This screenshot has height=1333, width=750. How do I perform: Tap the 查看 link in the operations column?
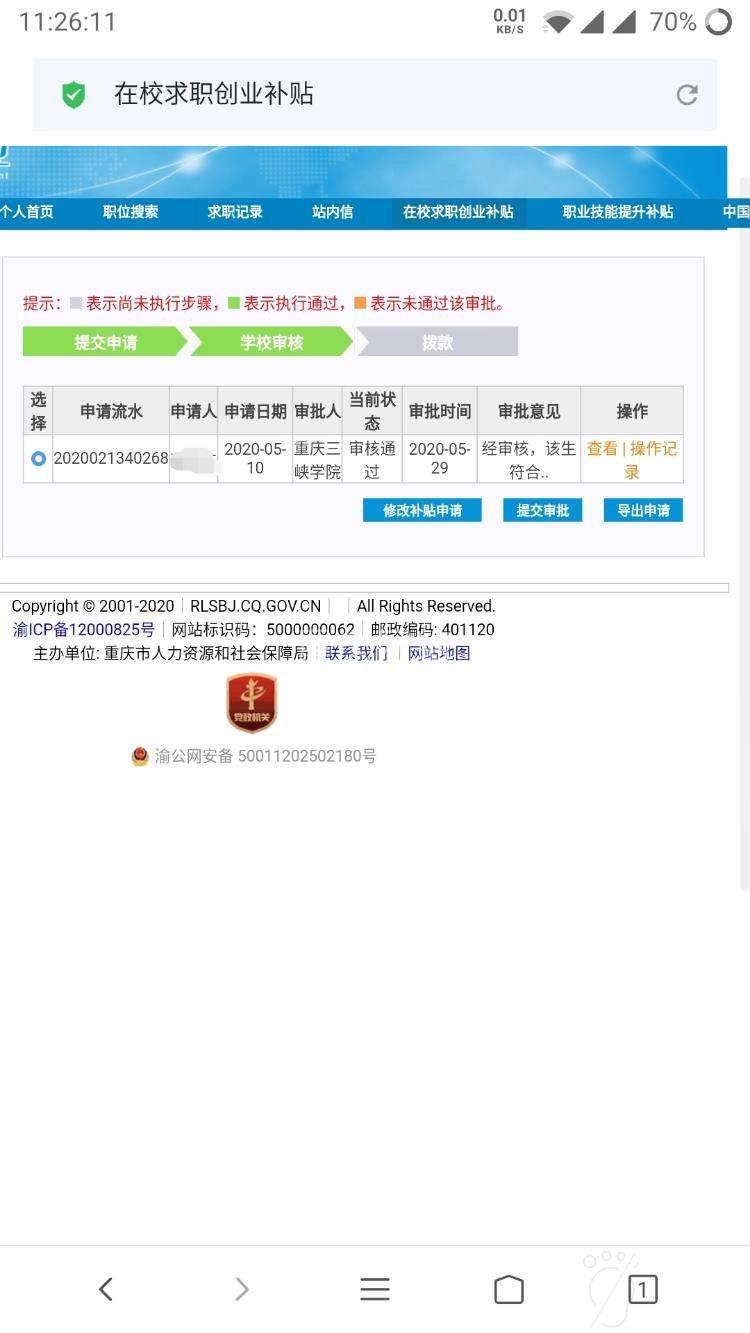click(602, 449)
